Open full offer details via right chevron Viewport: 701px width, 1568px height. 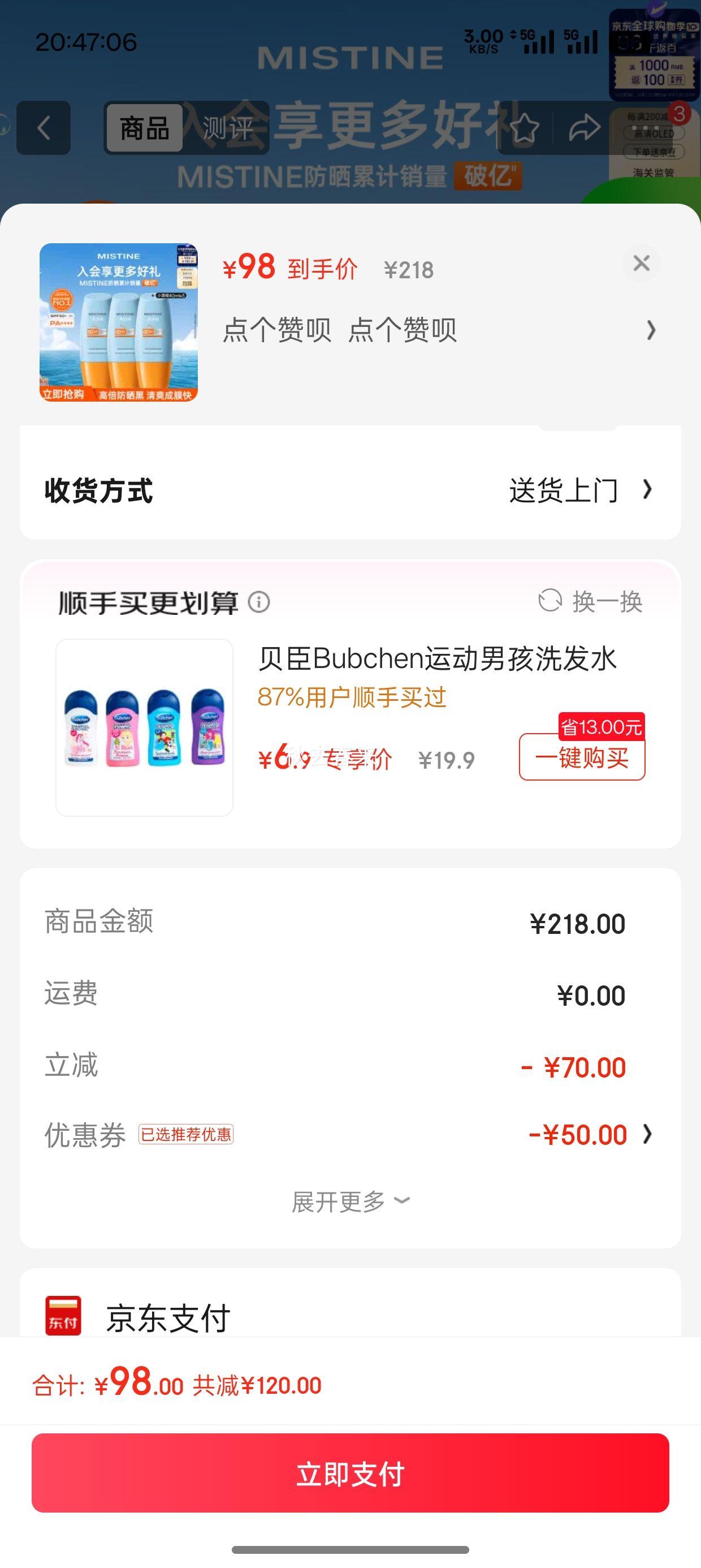(651, 330)
